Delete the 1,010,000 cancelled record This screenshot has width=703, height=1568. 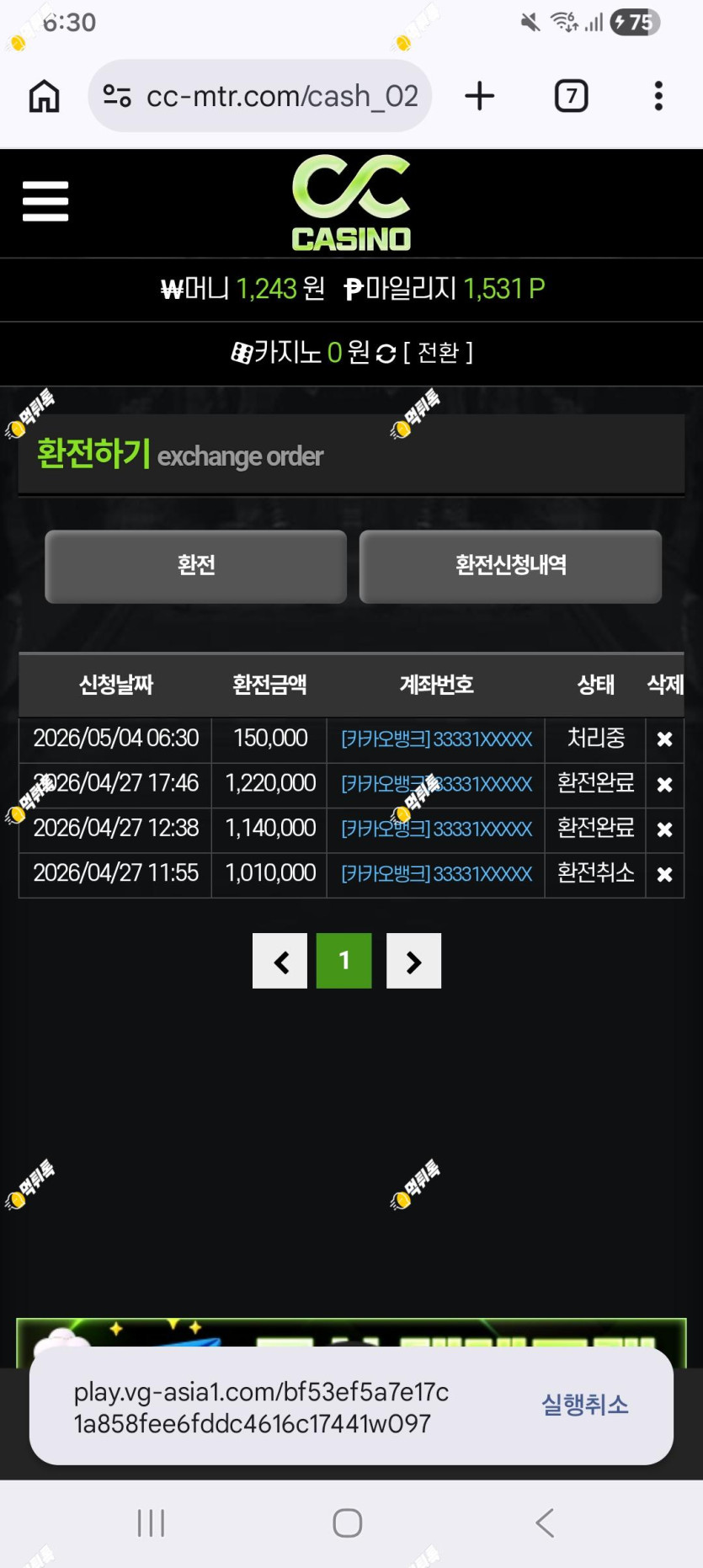point(665,875)
